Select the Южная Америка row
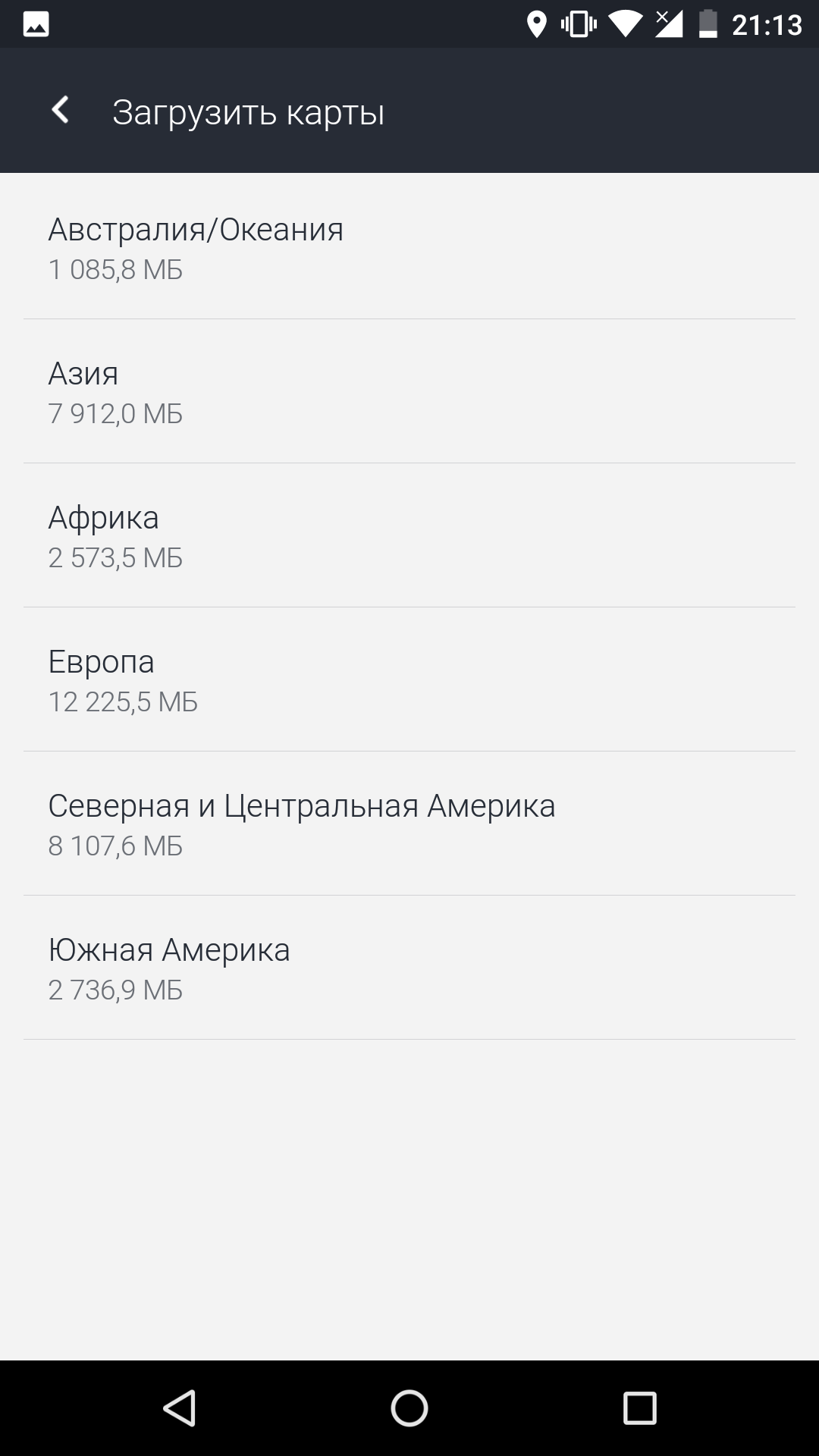 tap(409, 968)
